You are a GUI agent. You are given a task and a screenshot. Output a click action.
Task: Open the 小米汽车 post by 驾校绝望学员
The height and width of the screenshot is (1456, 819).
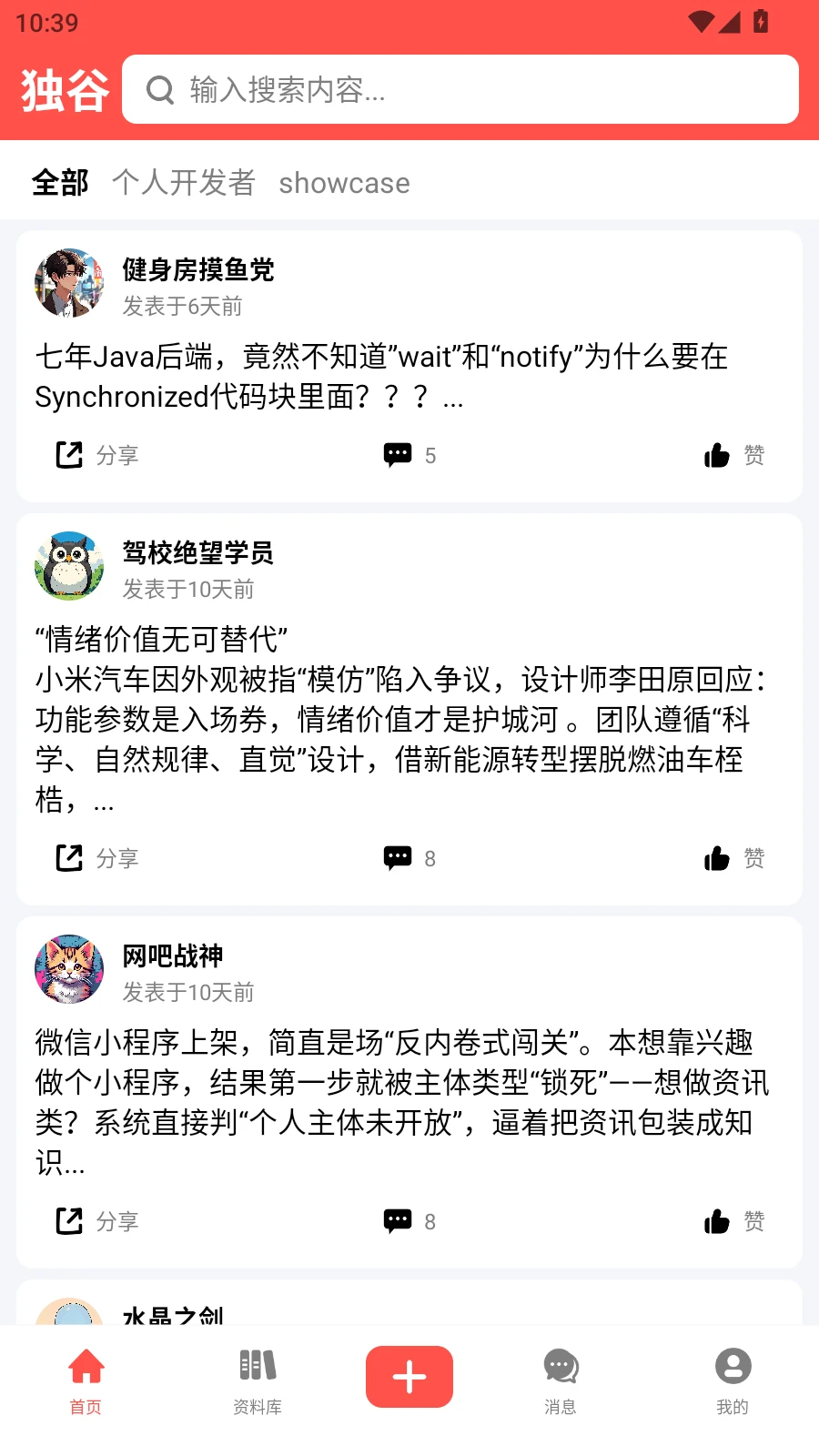tap(400, 719)
